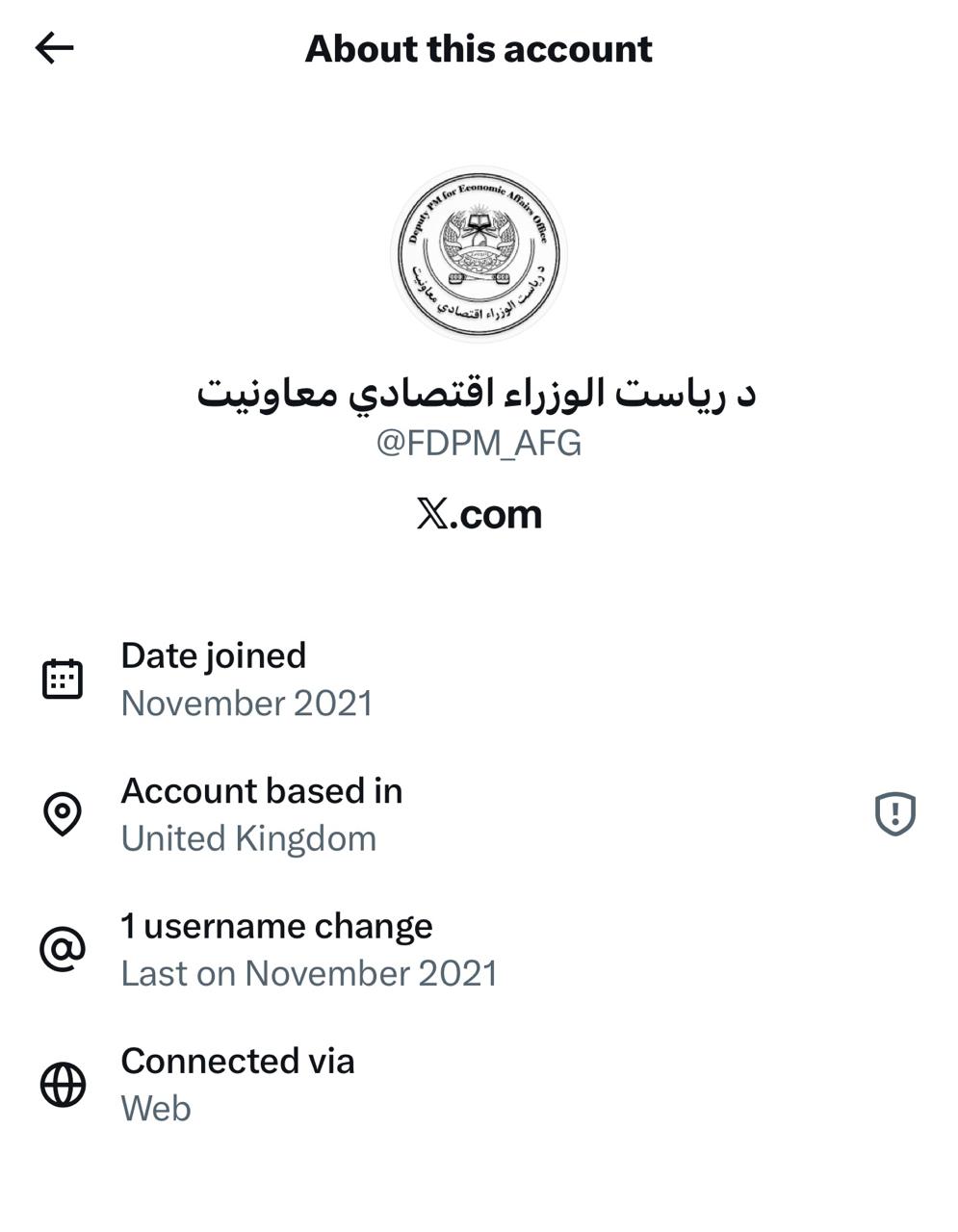Open the @FDPM_AFG profile picture

[479, 254]
